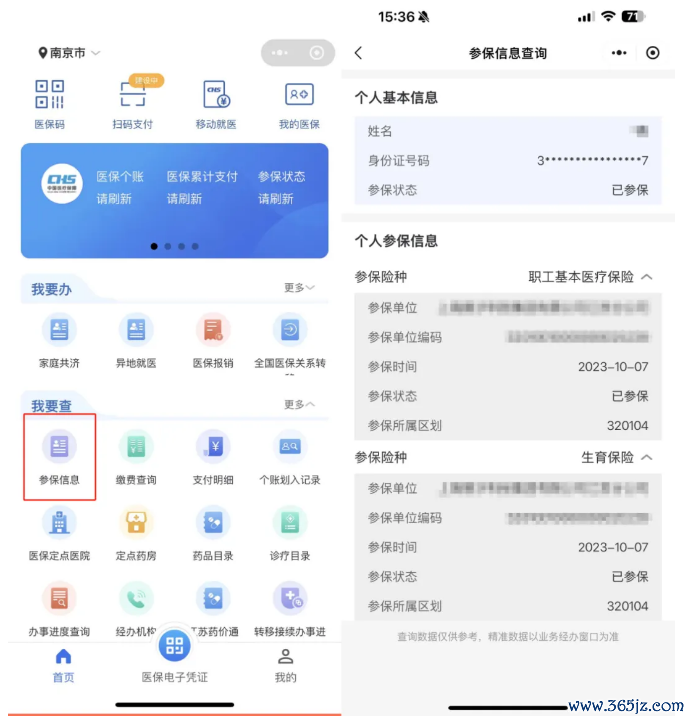Screen dimensions: 691x721
Task: Open 移动就医
Action: (216, 104)
